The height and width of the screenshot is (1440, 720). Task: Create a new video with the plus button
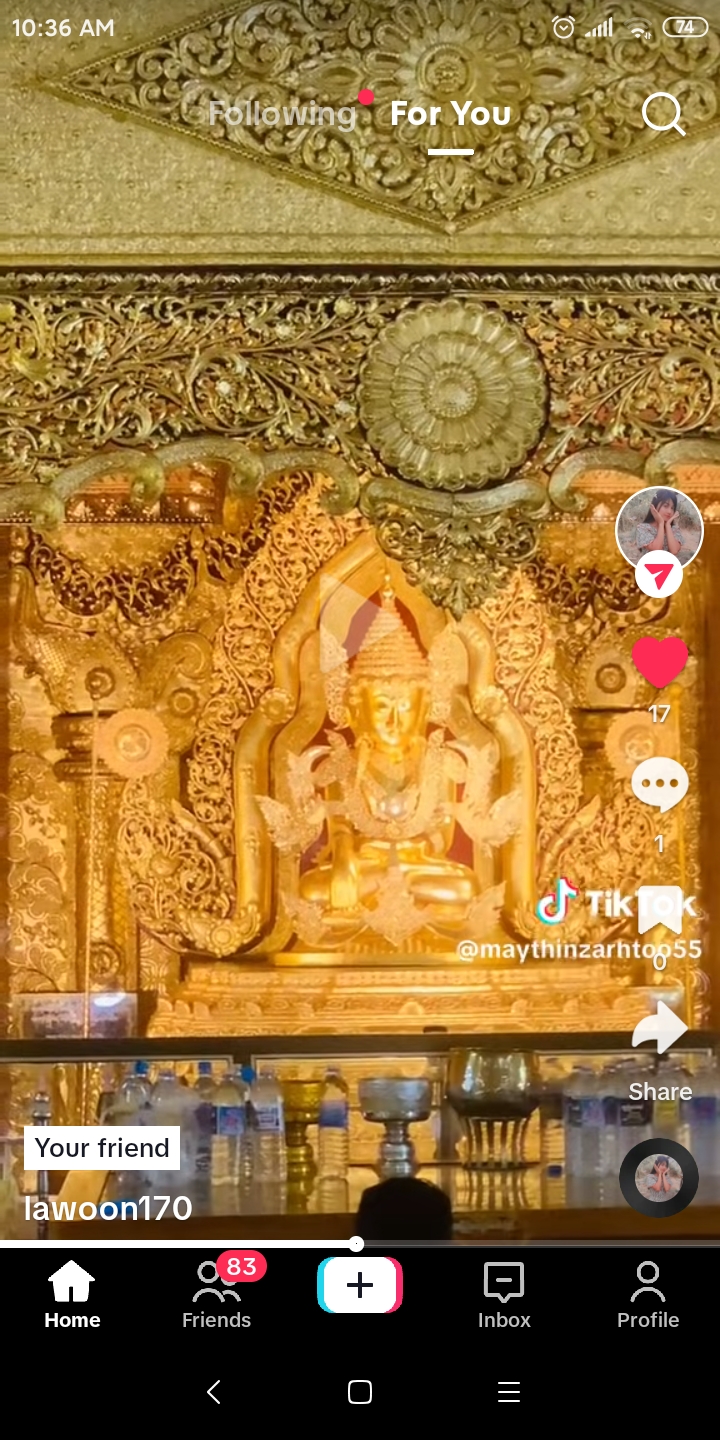point(360,1285)
